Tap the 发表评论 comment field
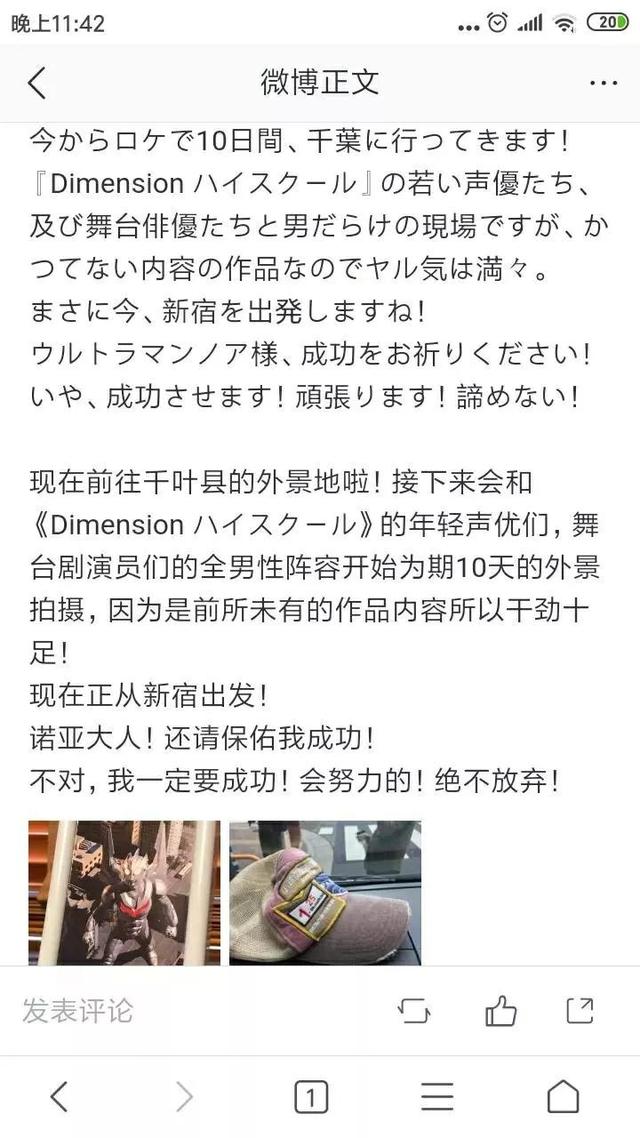The width and height of the screenshot is (640, 1138). pos(78,1010)
